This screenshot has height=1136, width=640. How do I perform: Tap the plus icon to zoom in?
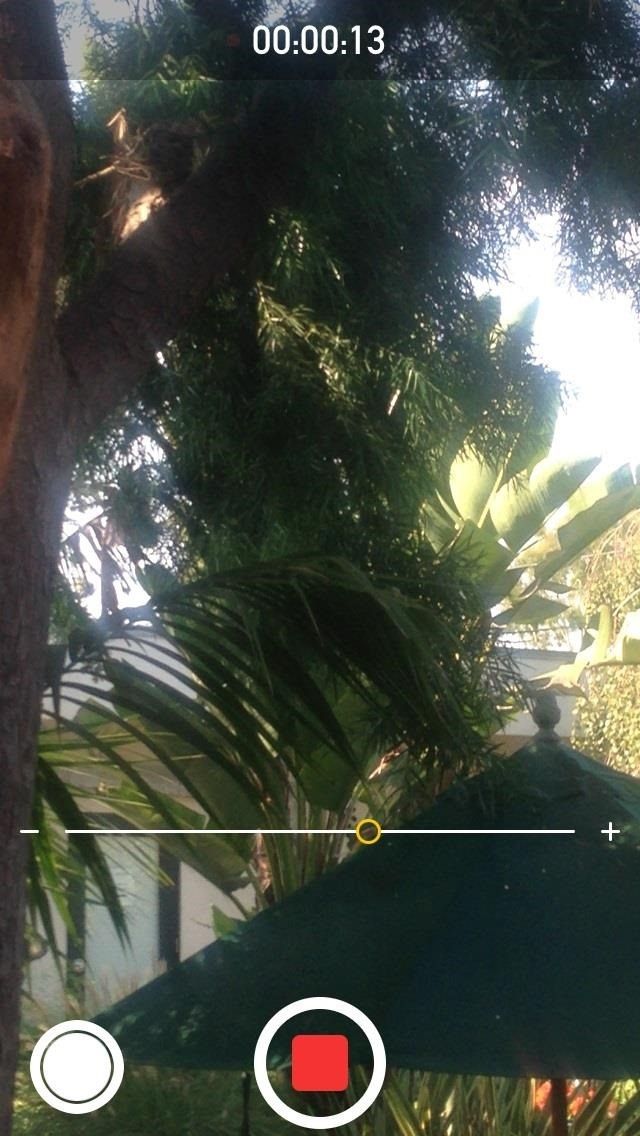610,831
